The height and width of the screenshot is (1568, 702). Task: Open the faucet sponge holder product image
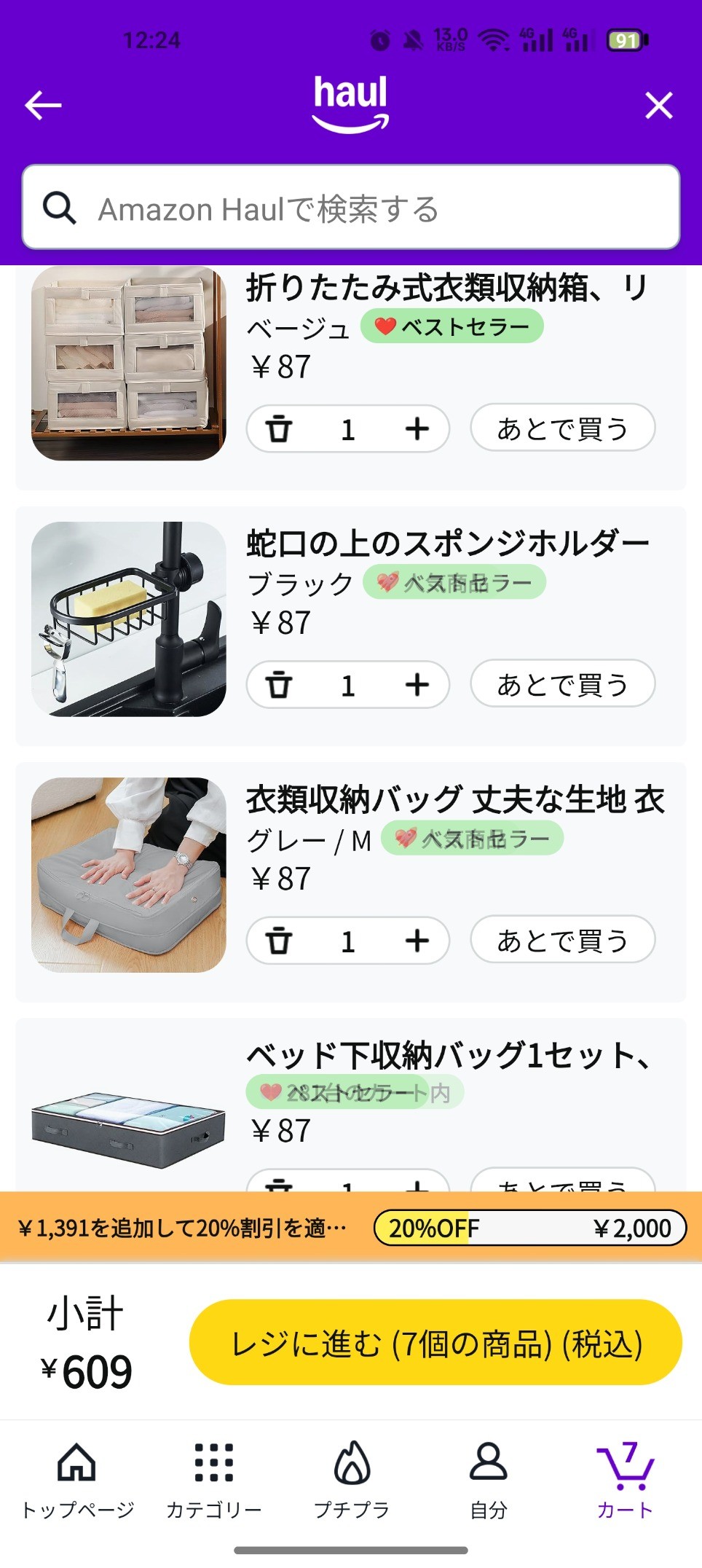(128, 619)
